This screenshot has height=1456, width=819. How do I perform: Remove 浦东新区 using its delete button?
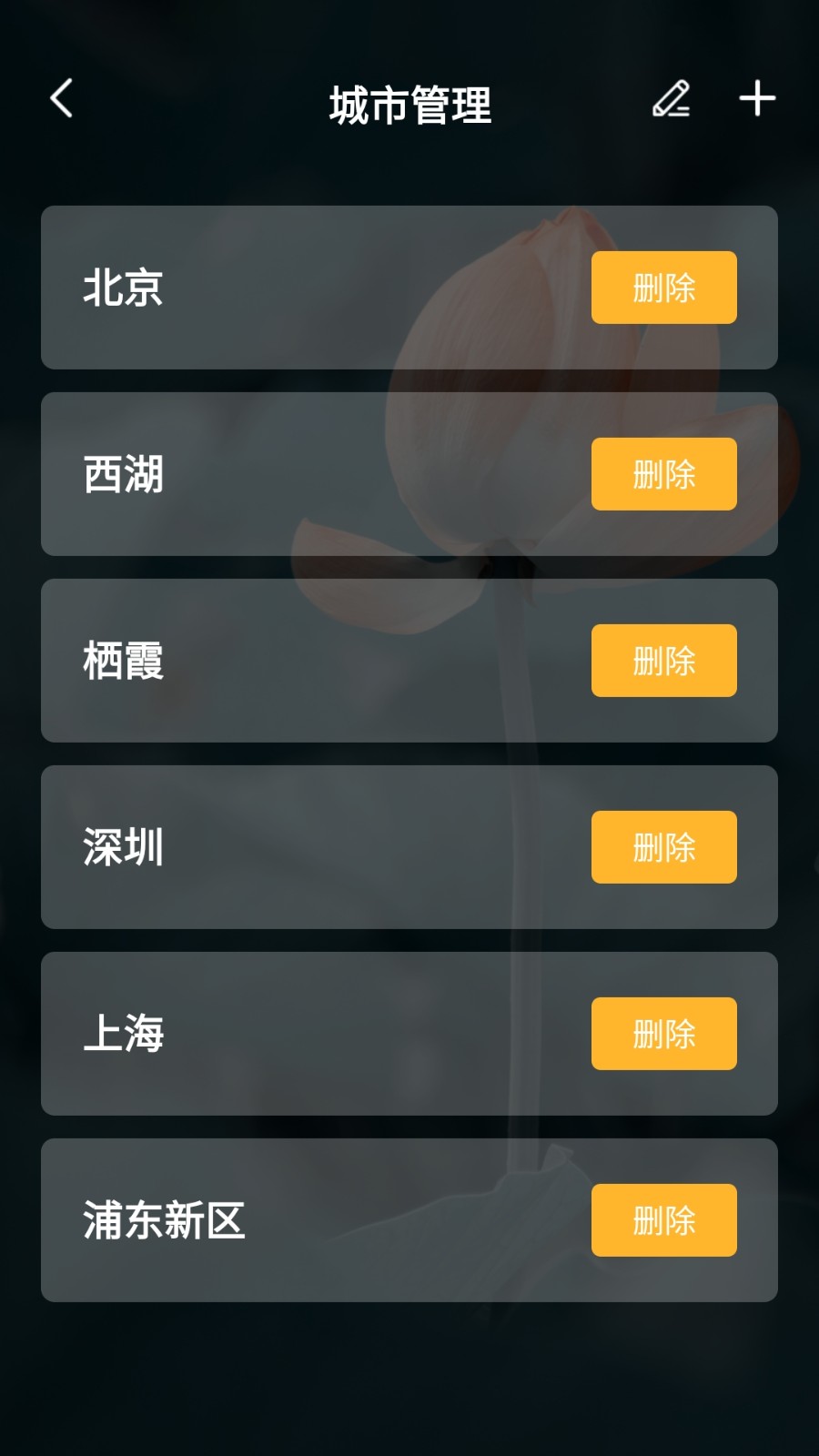[663, 1220]
